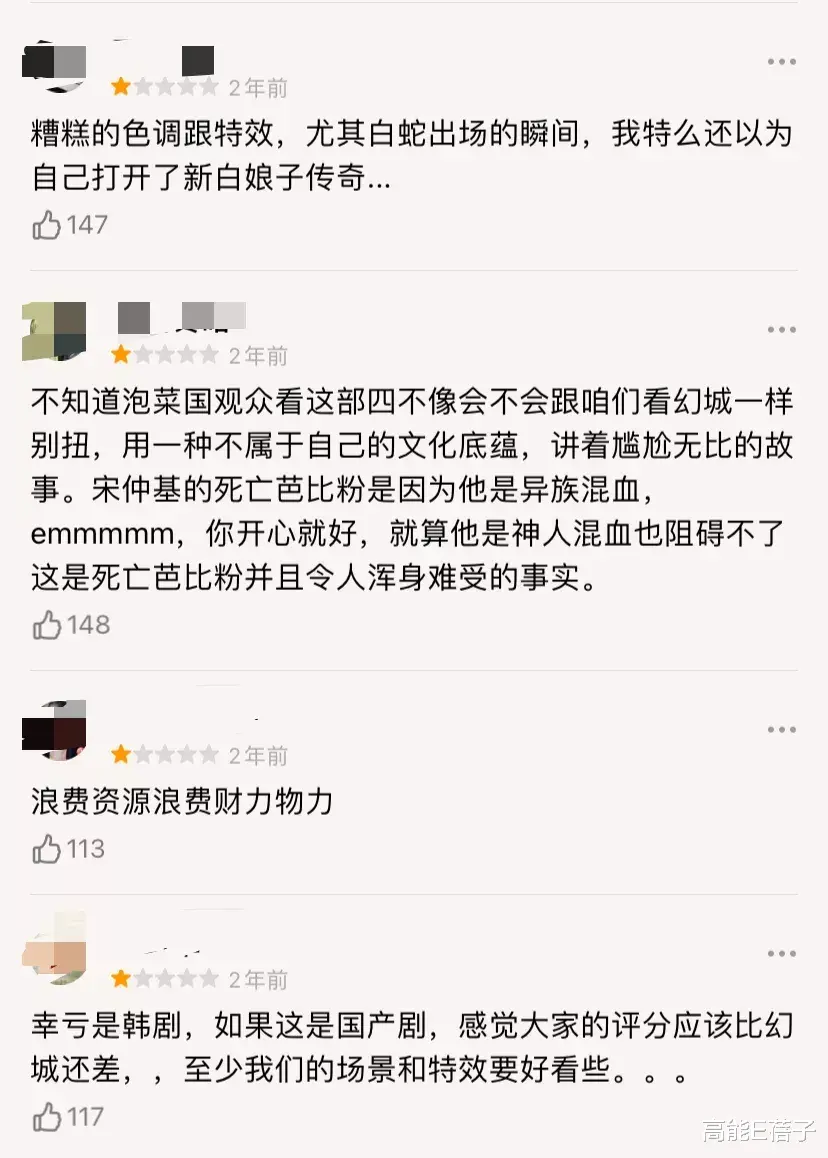Open the context menu of the last review

[779, 952]
